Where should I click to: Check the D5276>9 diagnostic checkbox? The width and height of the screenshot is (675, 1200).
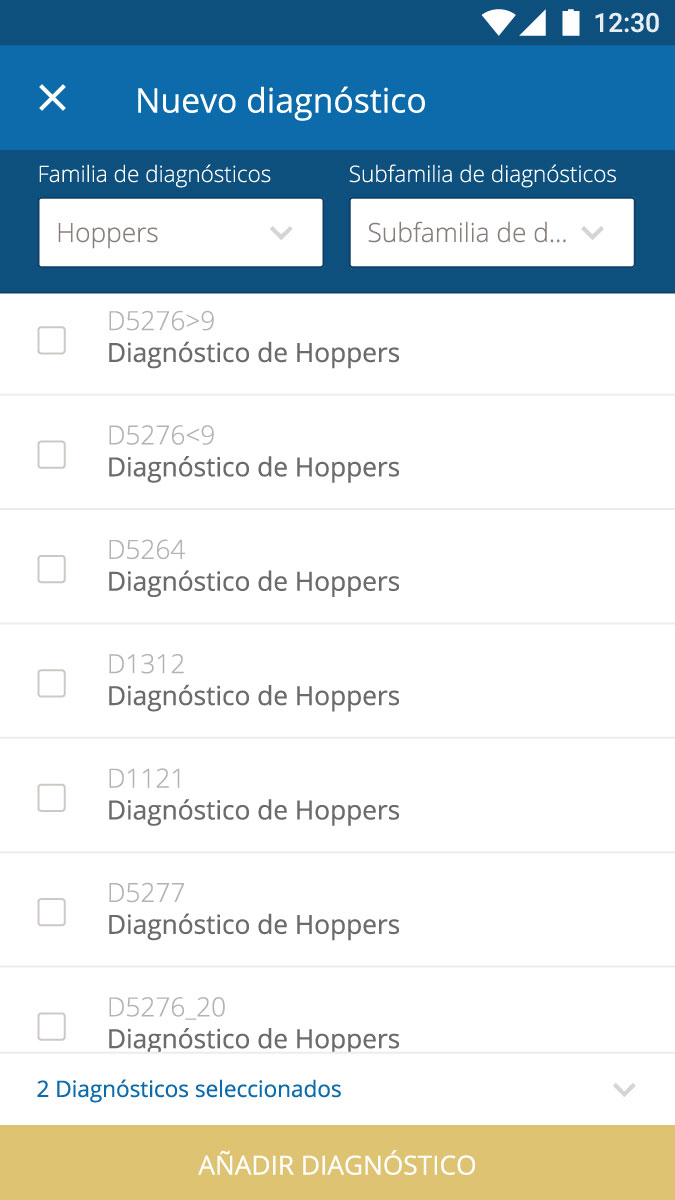tap(52, 340)
